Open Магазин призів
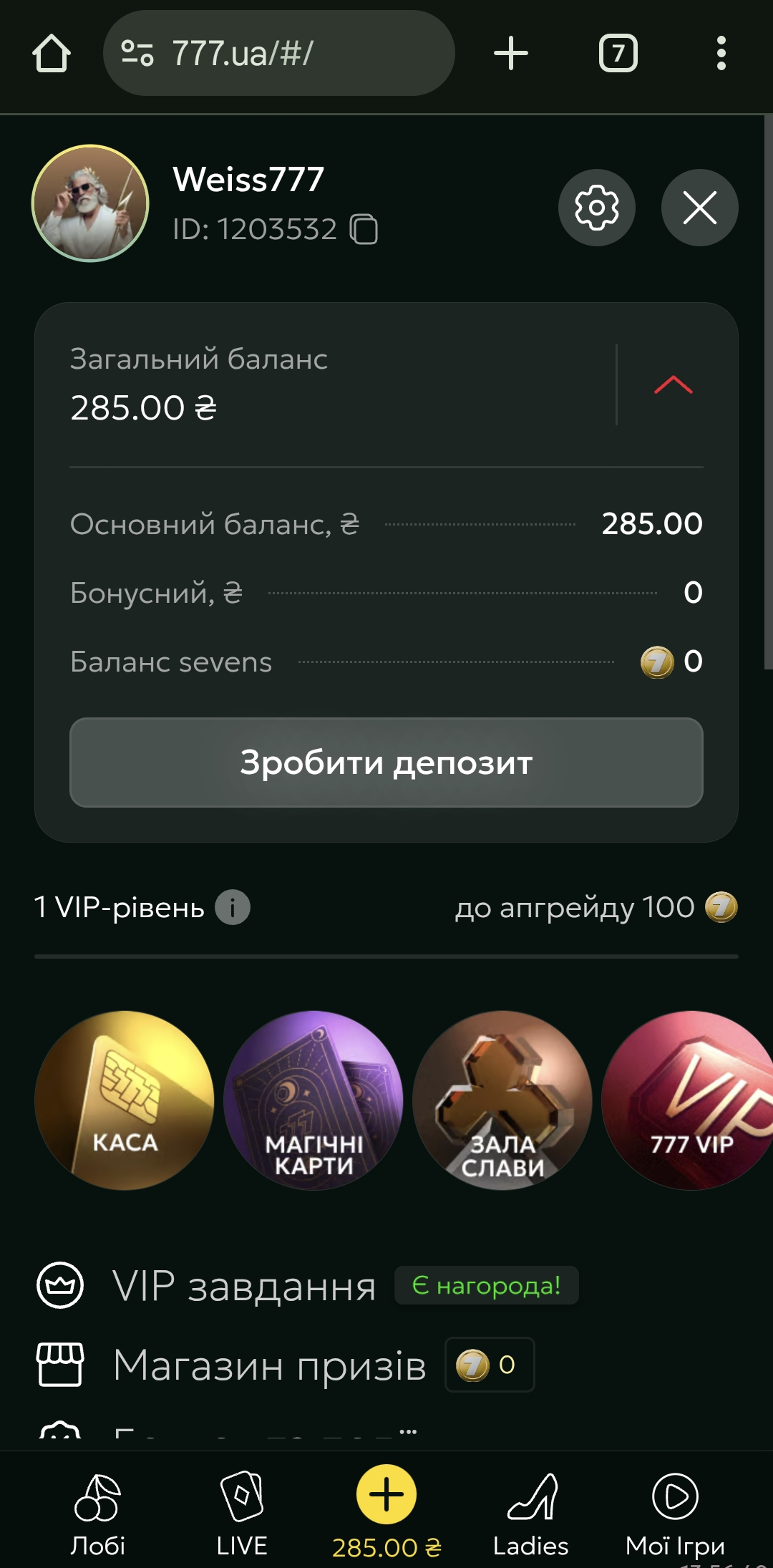The image size is (773, 1568). 268,1365
